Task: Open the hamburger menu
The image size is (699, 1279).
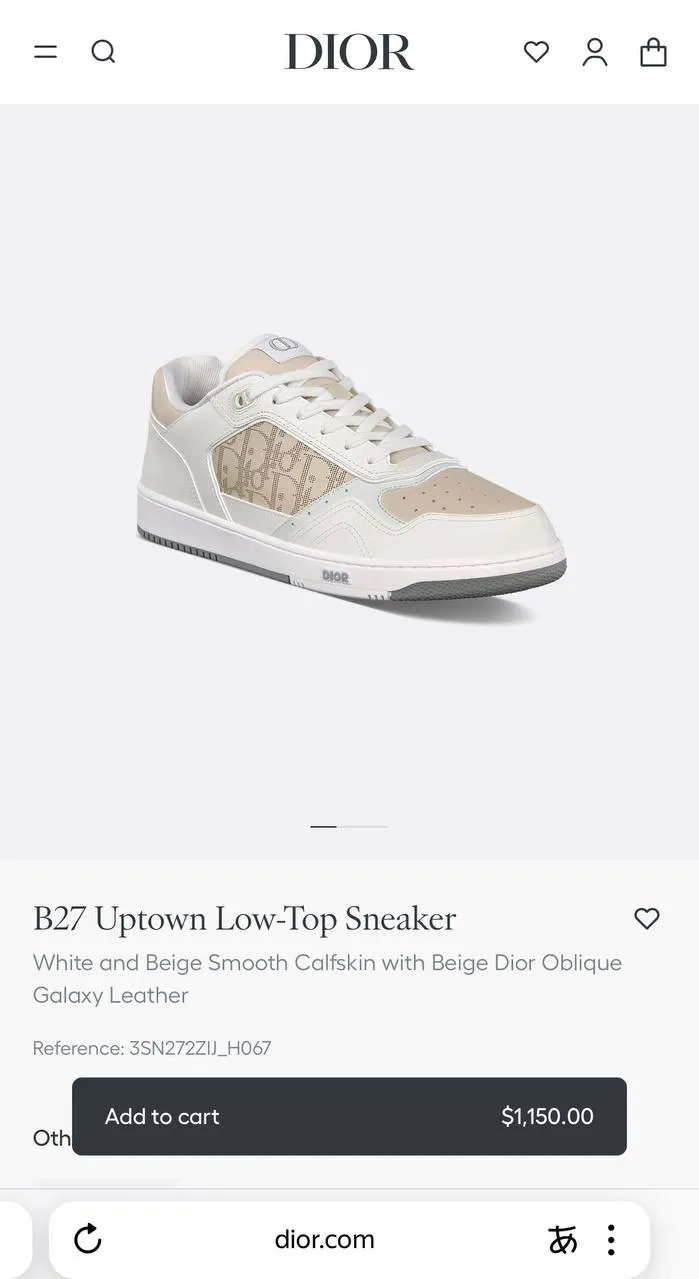Action: coord(45,51)
